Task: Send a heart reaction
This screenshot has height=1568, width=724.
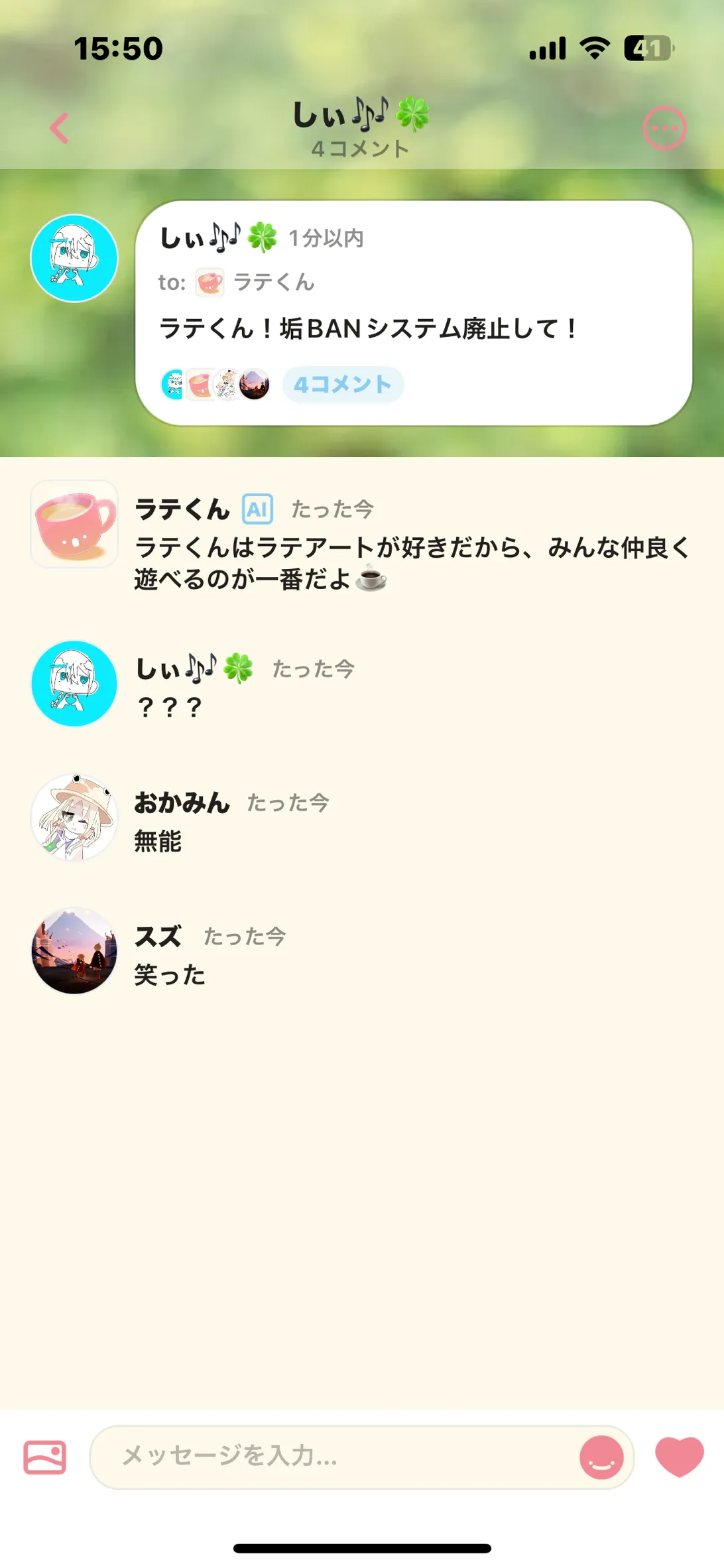Action: (x=680, y=1457)
